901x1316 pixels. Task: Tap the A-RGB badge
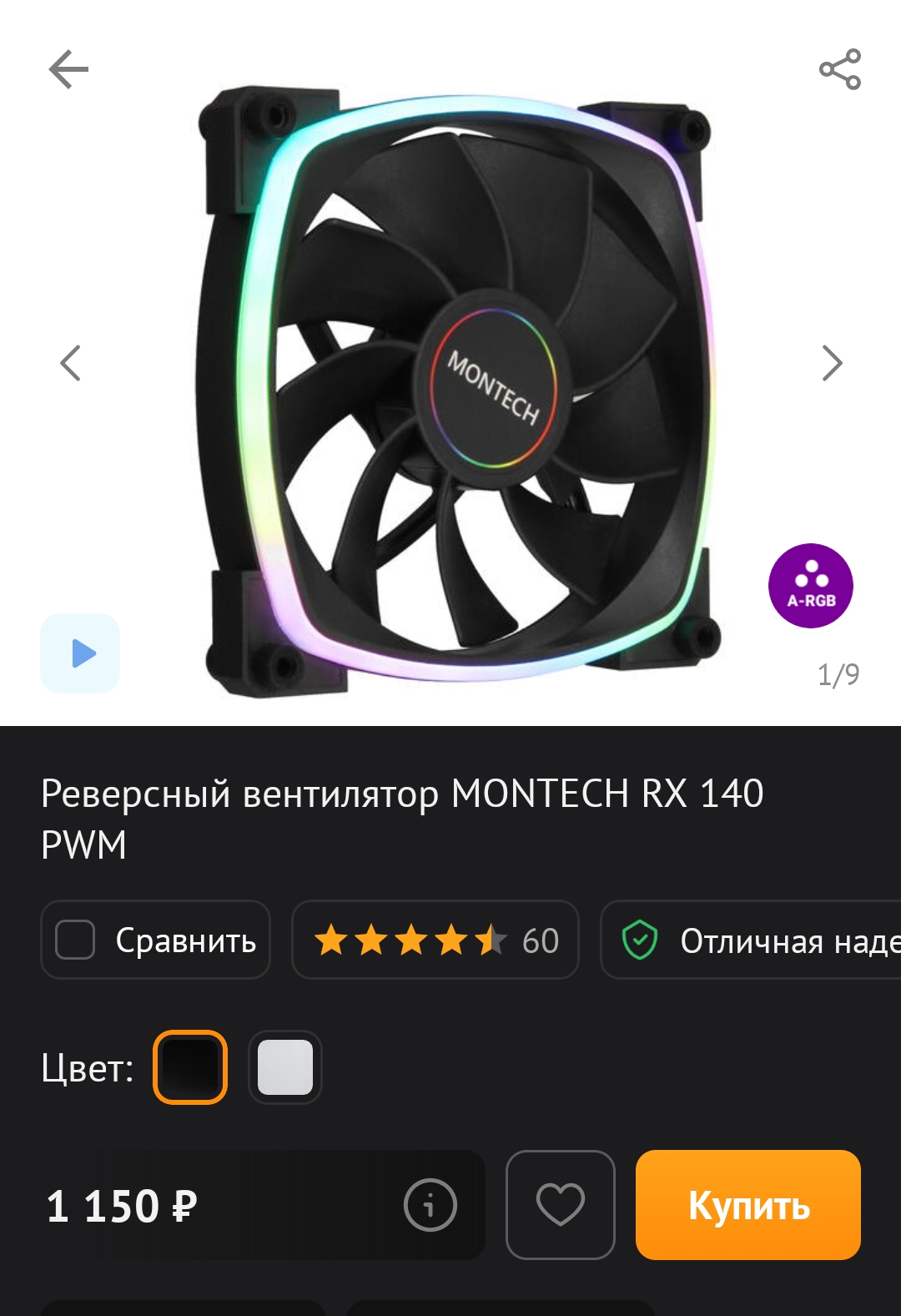pos(810,586)
